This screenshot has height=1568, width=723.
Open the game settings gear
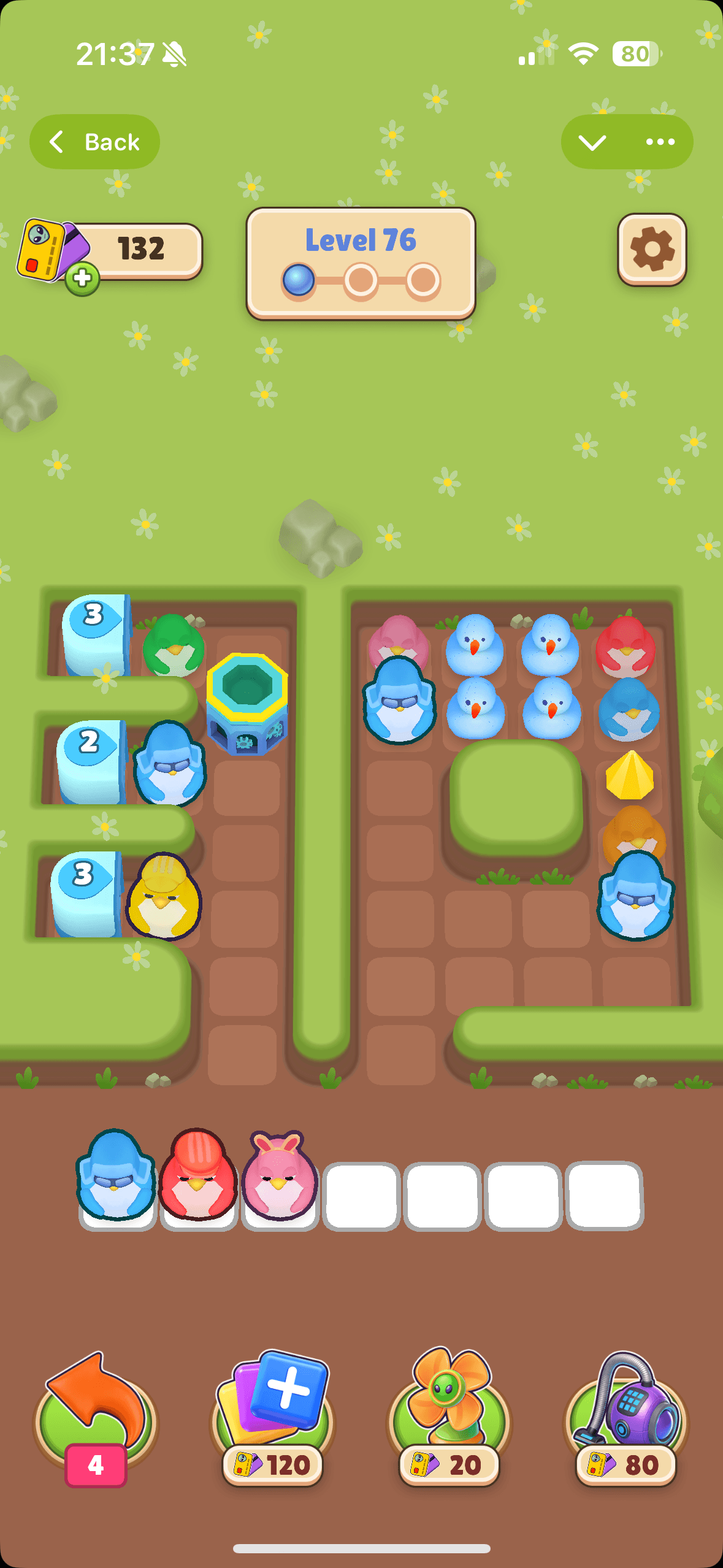[651, 249]
